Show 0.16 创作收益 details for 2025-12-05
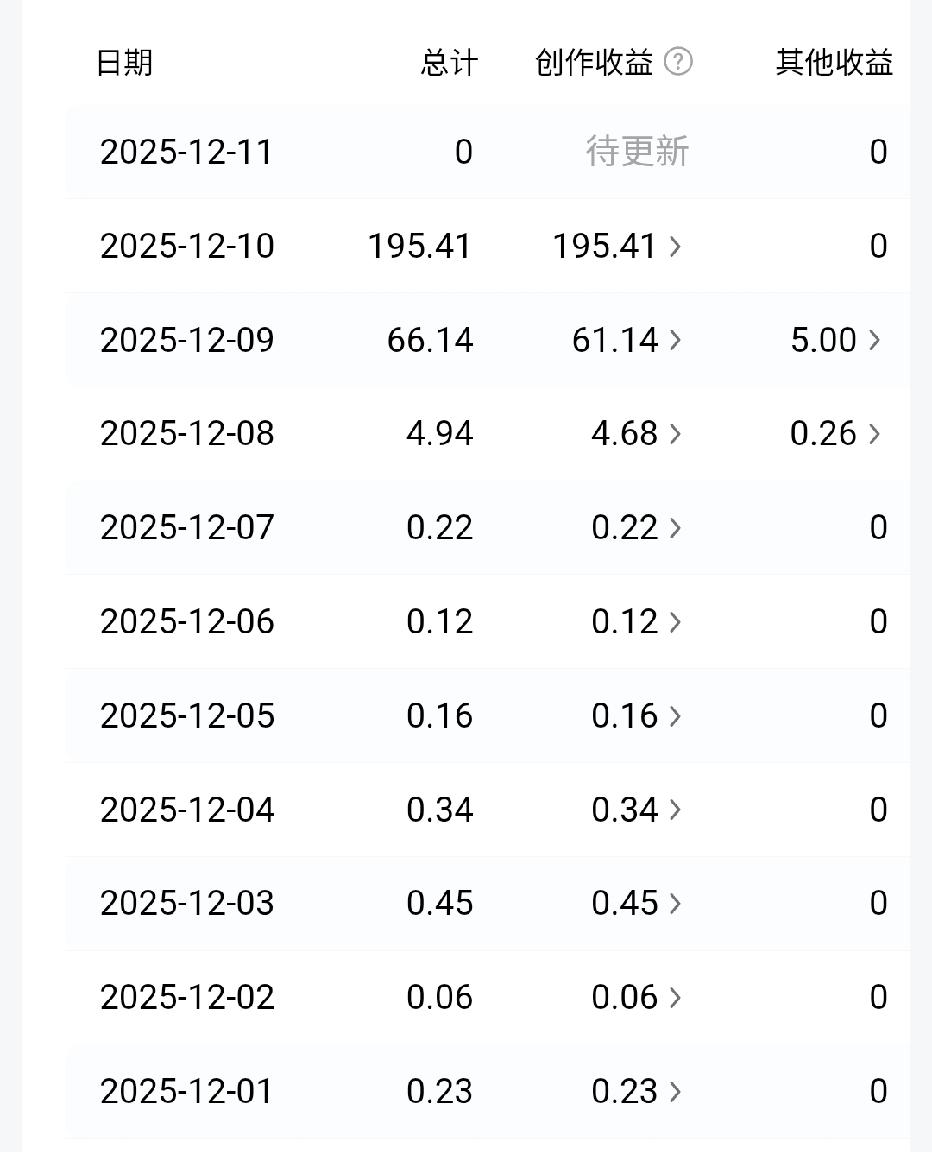 point(636,715)
